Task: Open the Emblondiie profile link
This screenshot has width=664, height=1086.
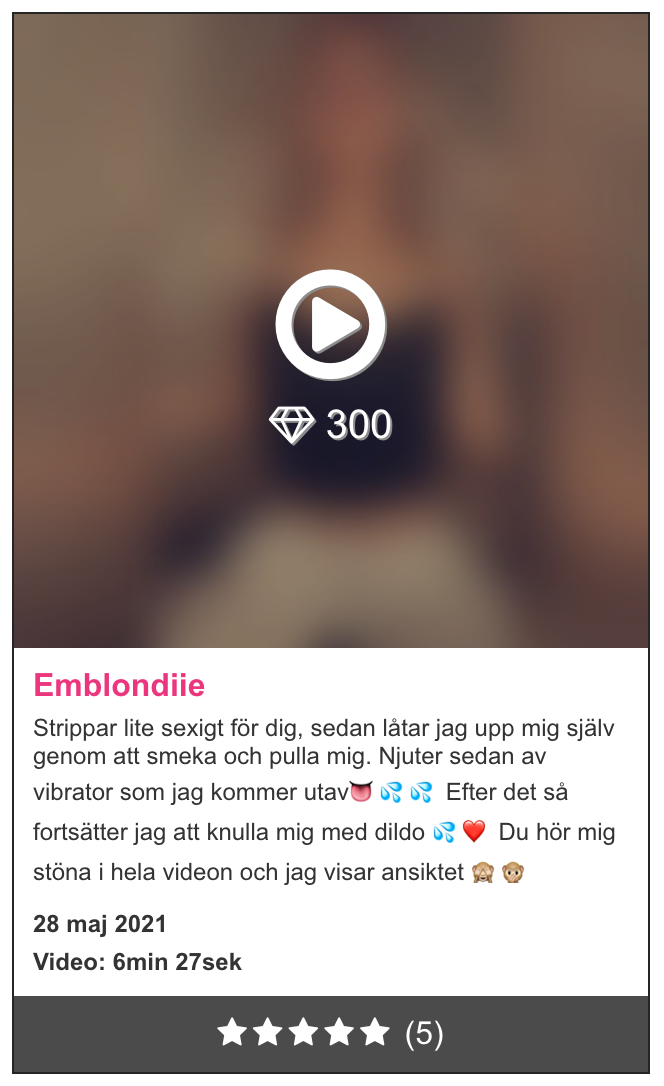Action: coord(119,686)
